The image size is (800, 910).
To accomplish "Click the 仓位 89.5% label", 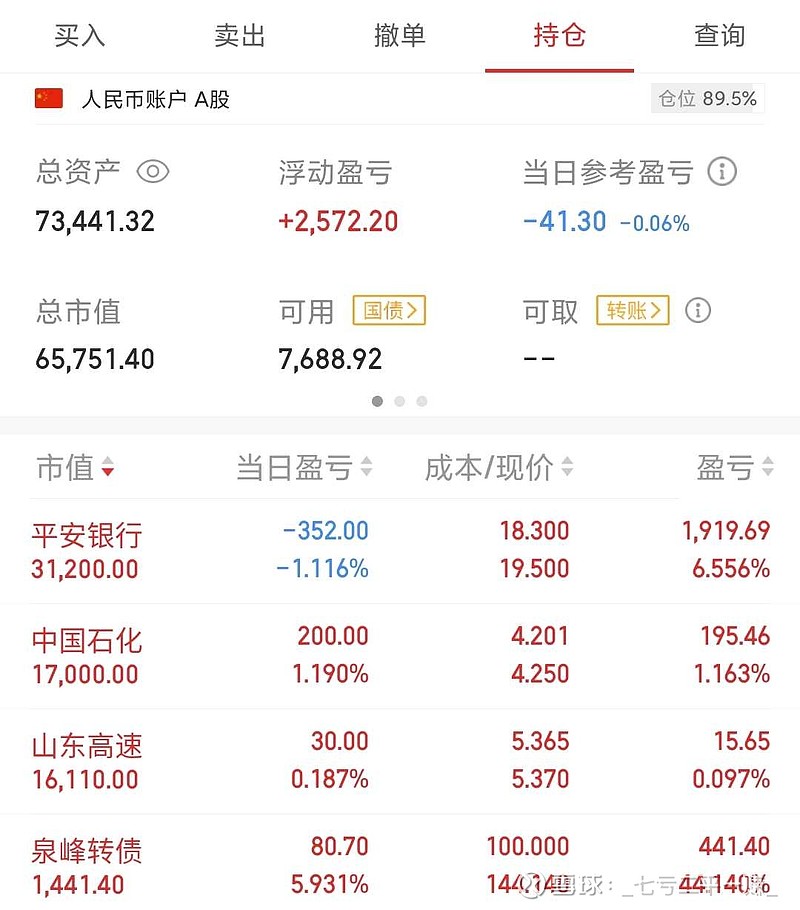I will (x=706, y=98).
